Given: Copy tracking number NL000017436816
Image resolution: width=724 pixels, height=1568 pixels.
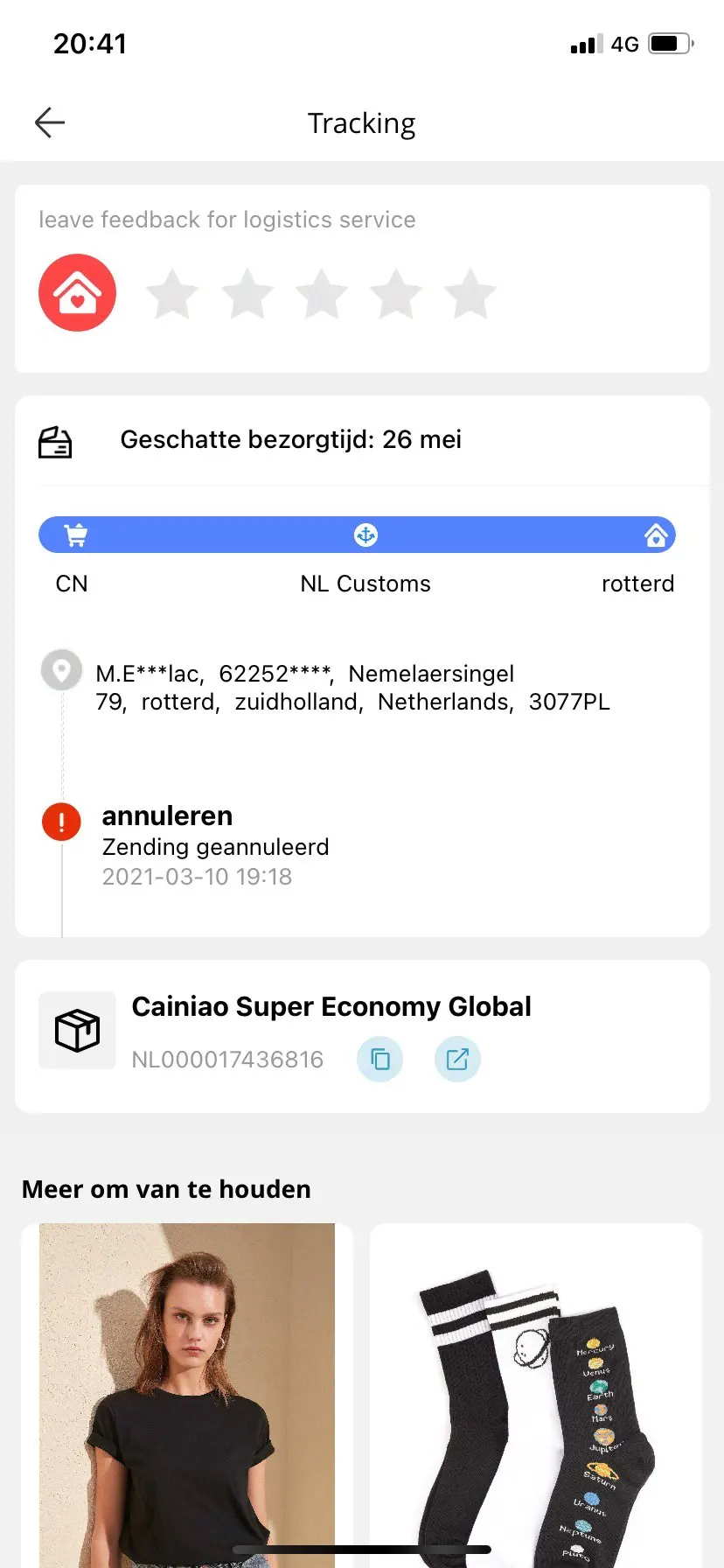Looking at the screenshot, I should (x=379, y=1060).
